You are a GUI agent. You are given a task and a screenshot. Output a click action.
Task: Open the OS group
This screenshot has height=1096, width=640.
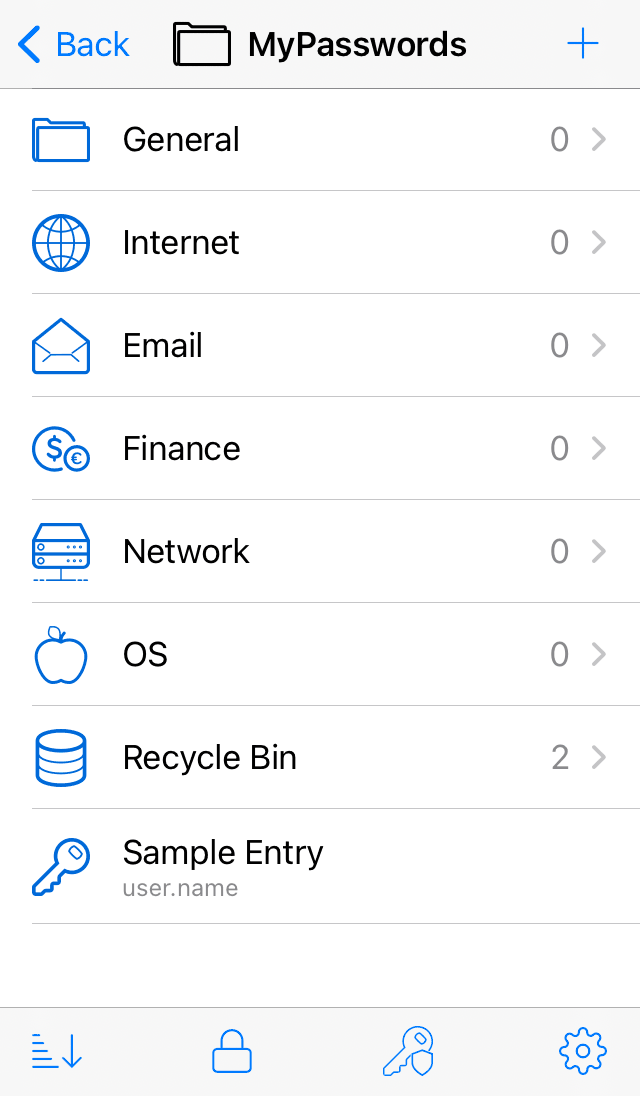(320, 654)
